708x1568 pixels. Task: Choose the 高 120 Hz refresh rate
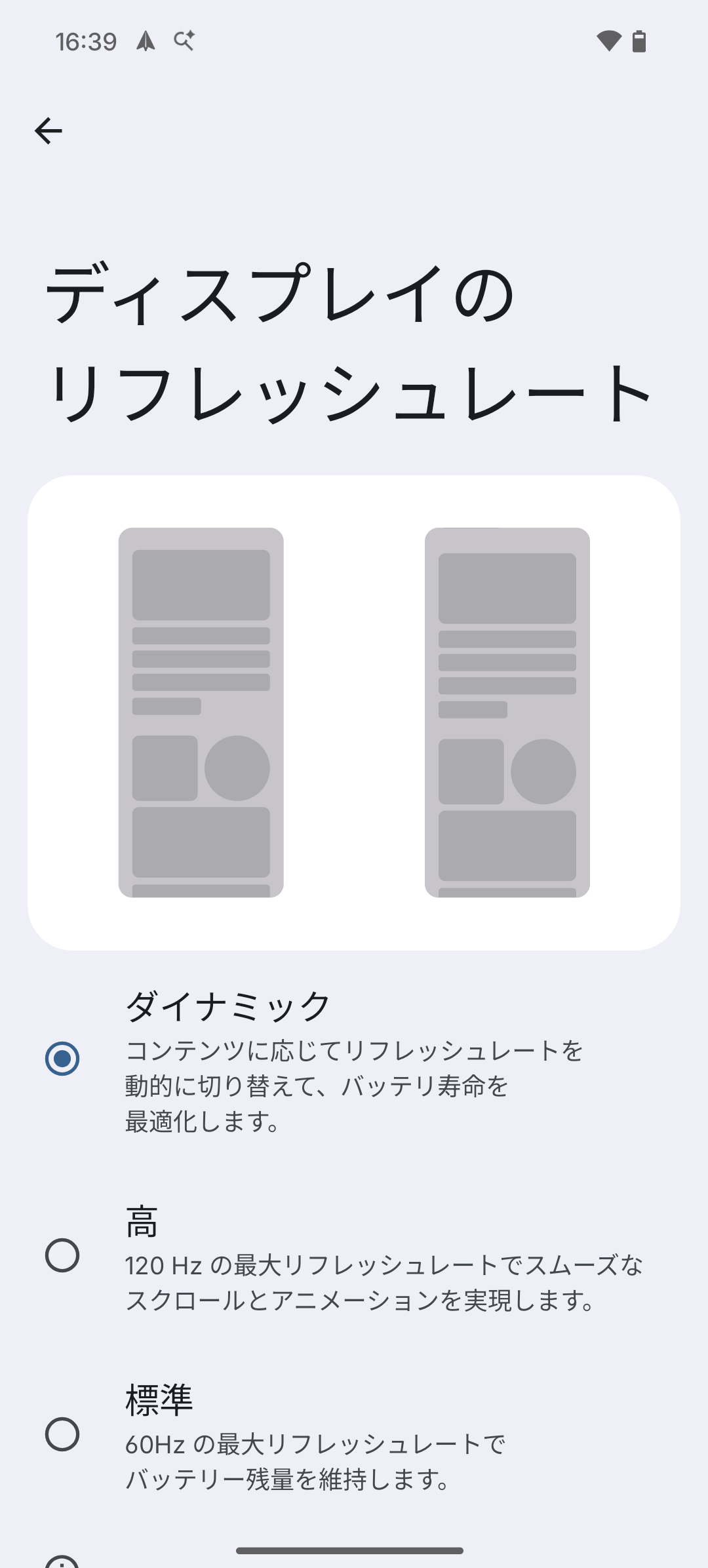62,1255
